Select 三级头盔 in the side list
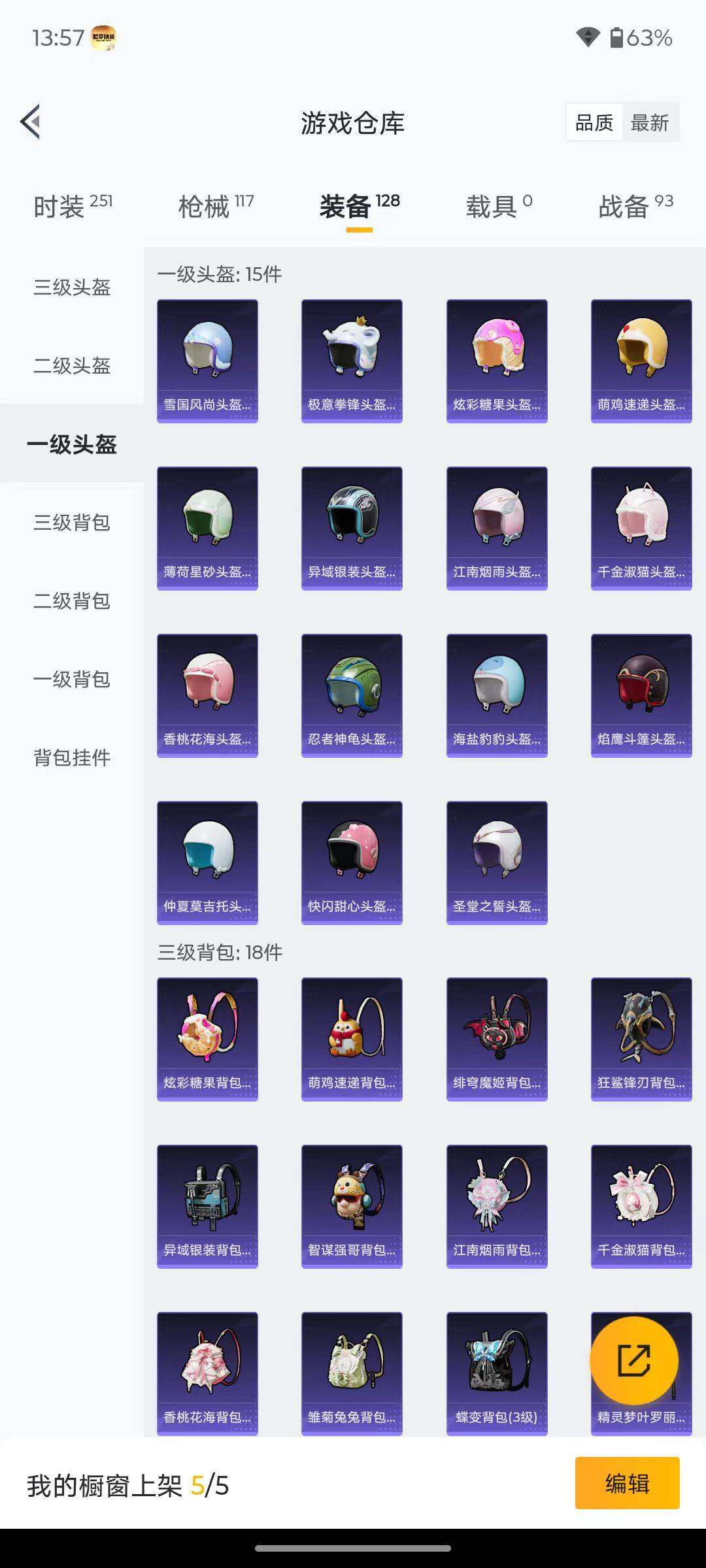The image size is (706, 1568). click(72, 287)
